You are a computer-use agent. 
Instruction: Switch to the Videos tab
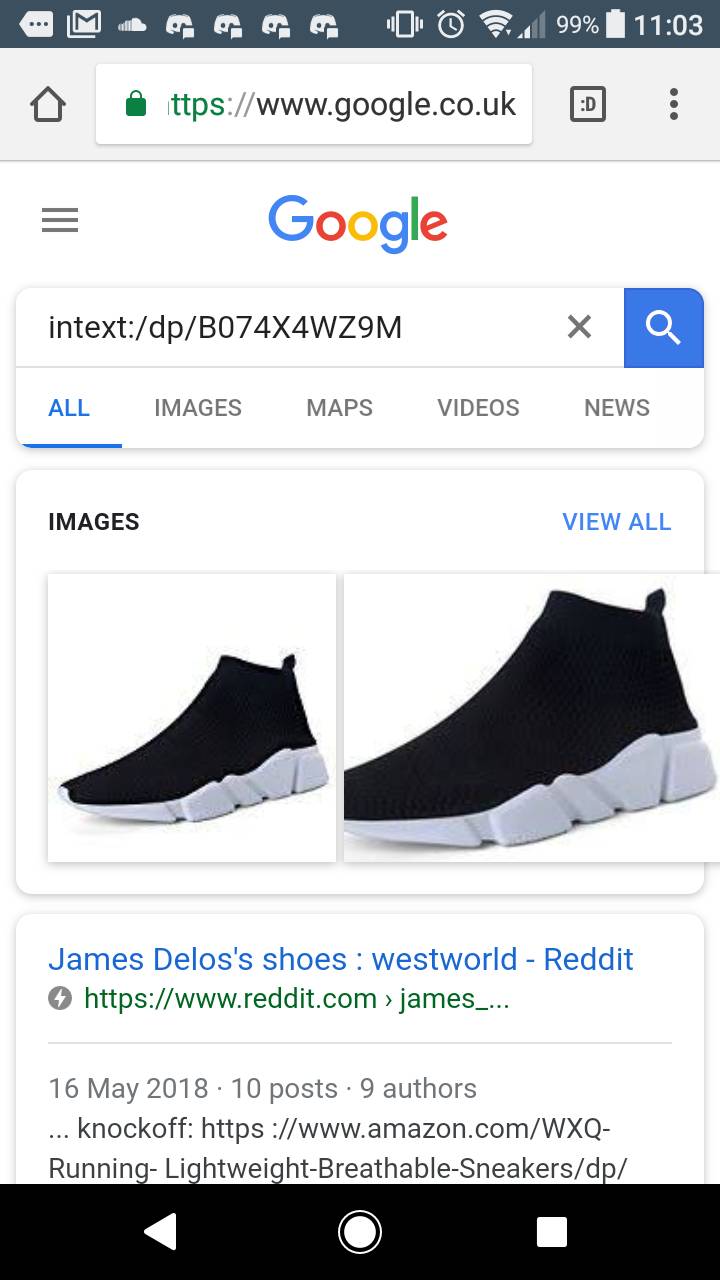[x=478, y=408]
